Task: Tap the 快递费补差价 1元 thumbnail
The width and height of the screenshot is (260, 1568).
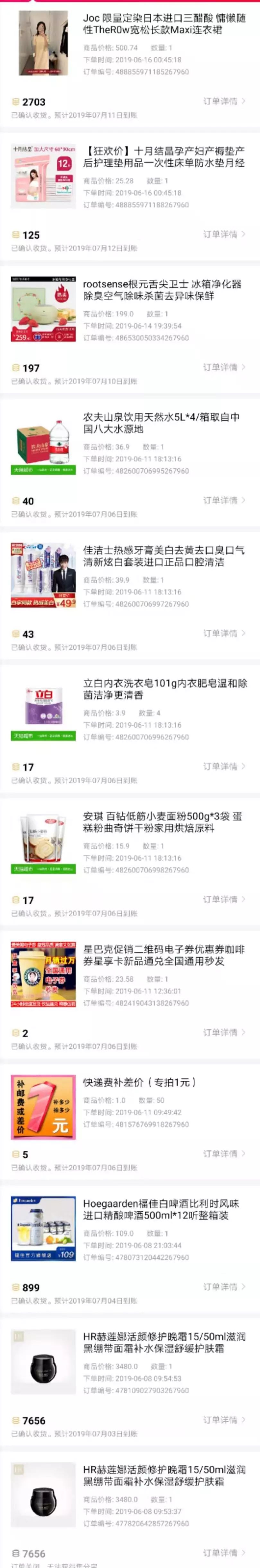Action: click(x=43, y=1107)
